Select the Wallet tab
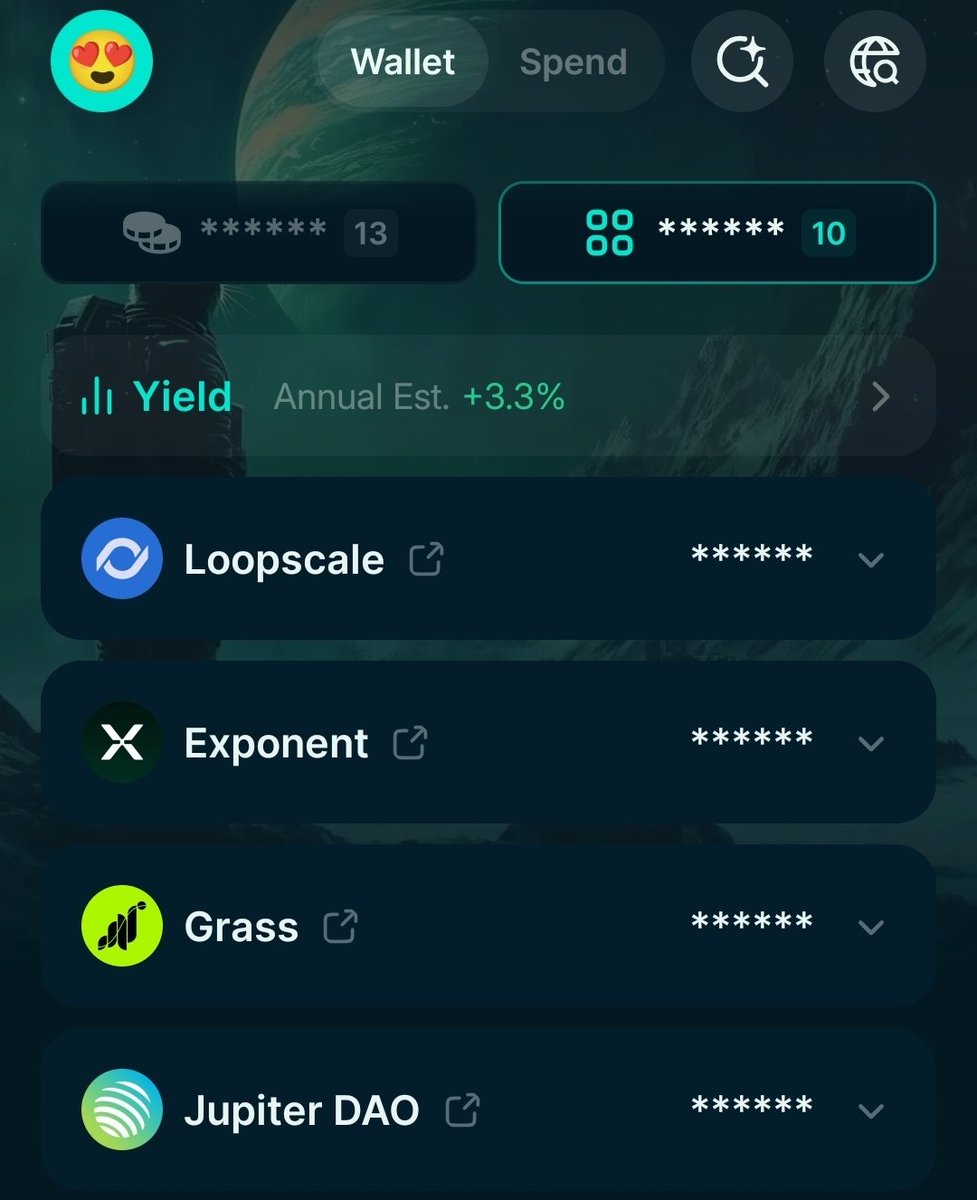This screenshot has height=1200, width=977. click(x=403, y=62)
